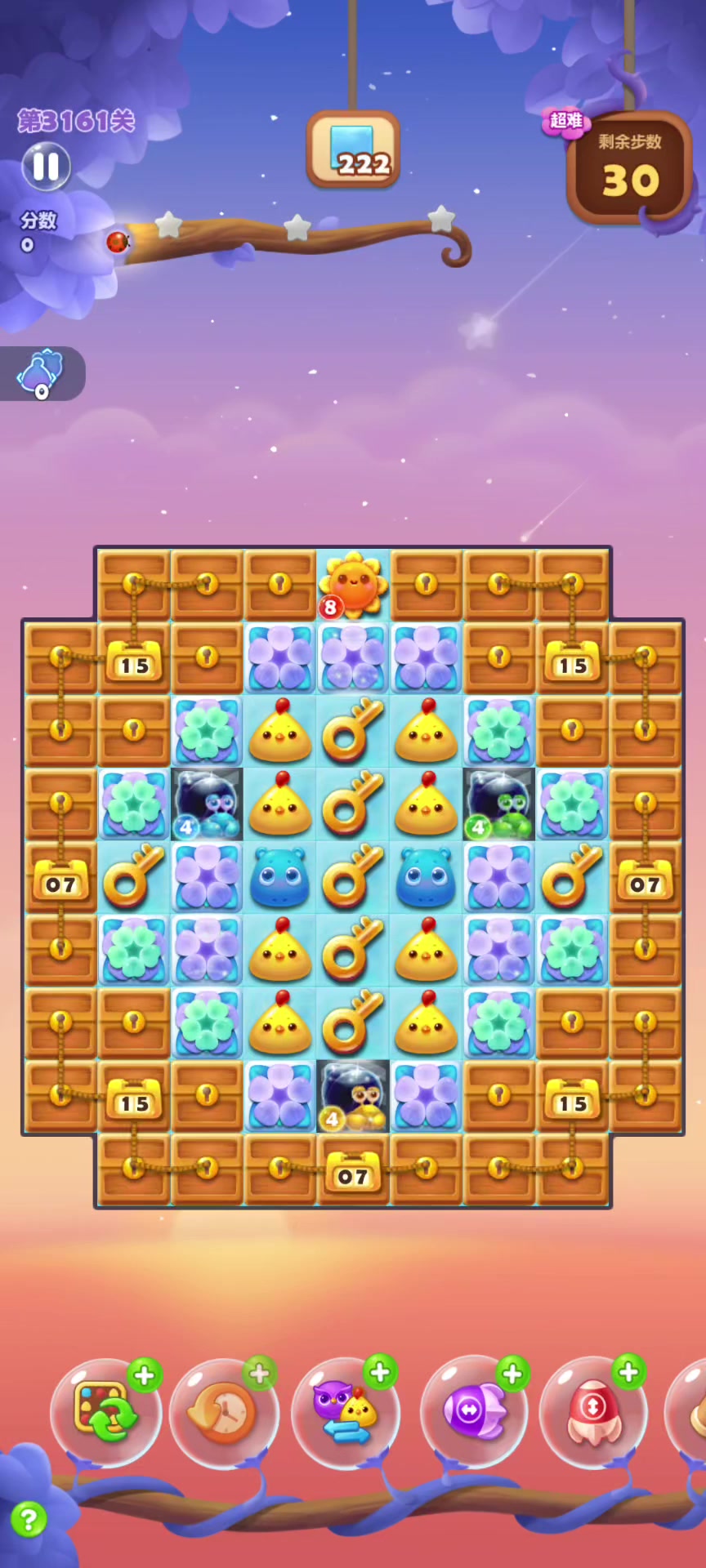Use the clock extra-time booster
Image resolution: width=706 pixels, height=1568 pixels.
pyautogui.click(x=224, y=1413)
